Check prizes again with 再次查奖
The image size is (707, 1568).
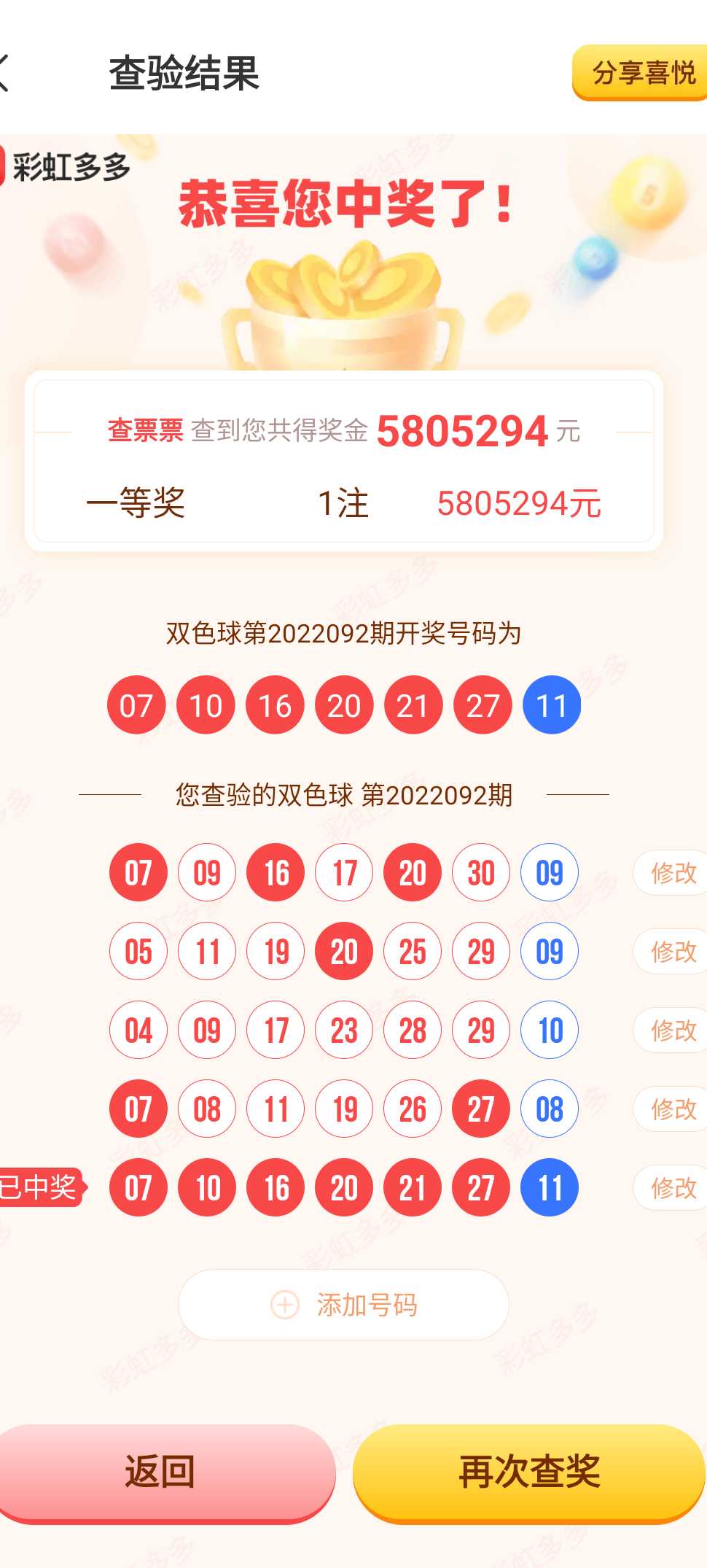[x=529, y=1472]
